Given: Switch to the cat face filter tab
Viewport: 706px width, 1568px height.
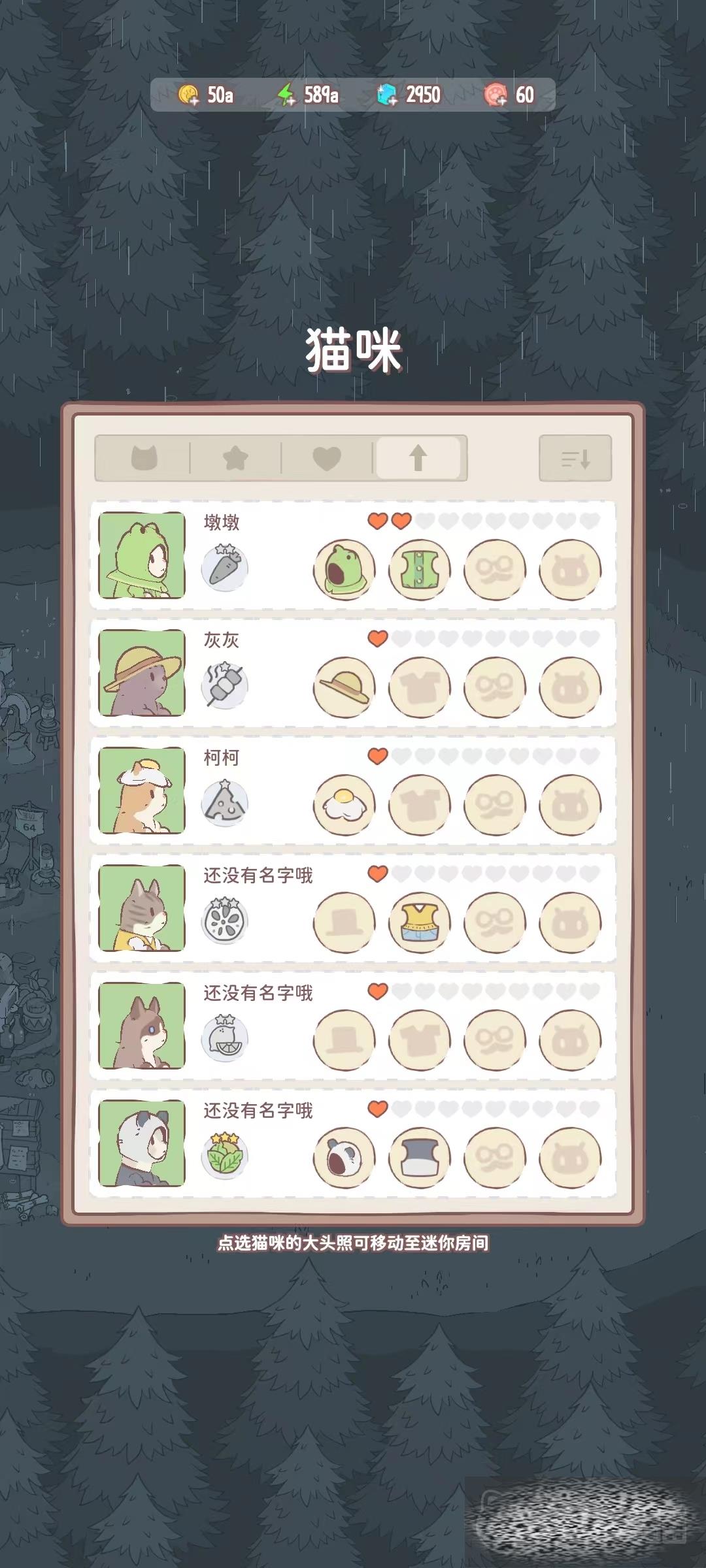Looking at the screenshot, I should click(144, 458).
